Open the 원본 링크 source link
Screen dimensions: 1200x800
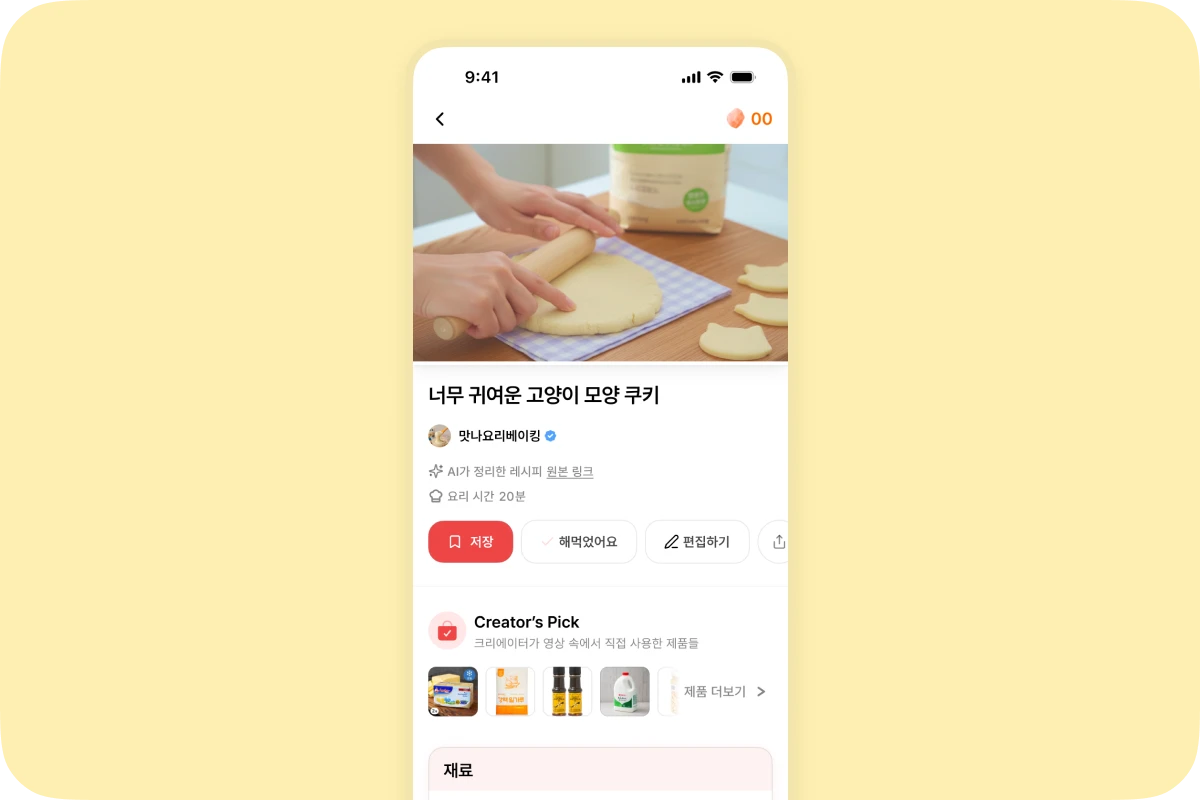click(x=570, y=471)
